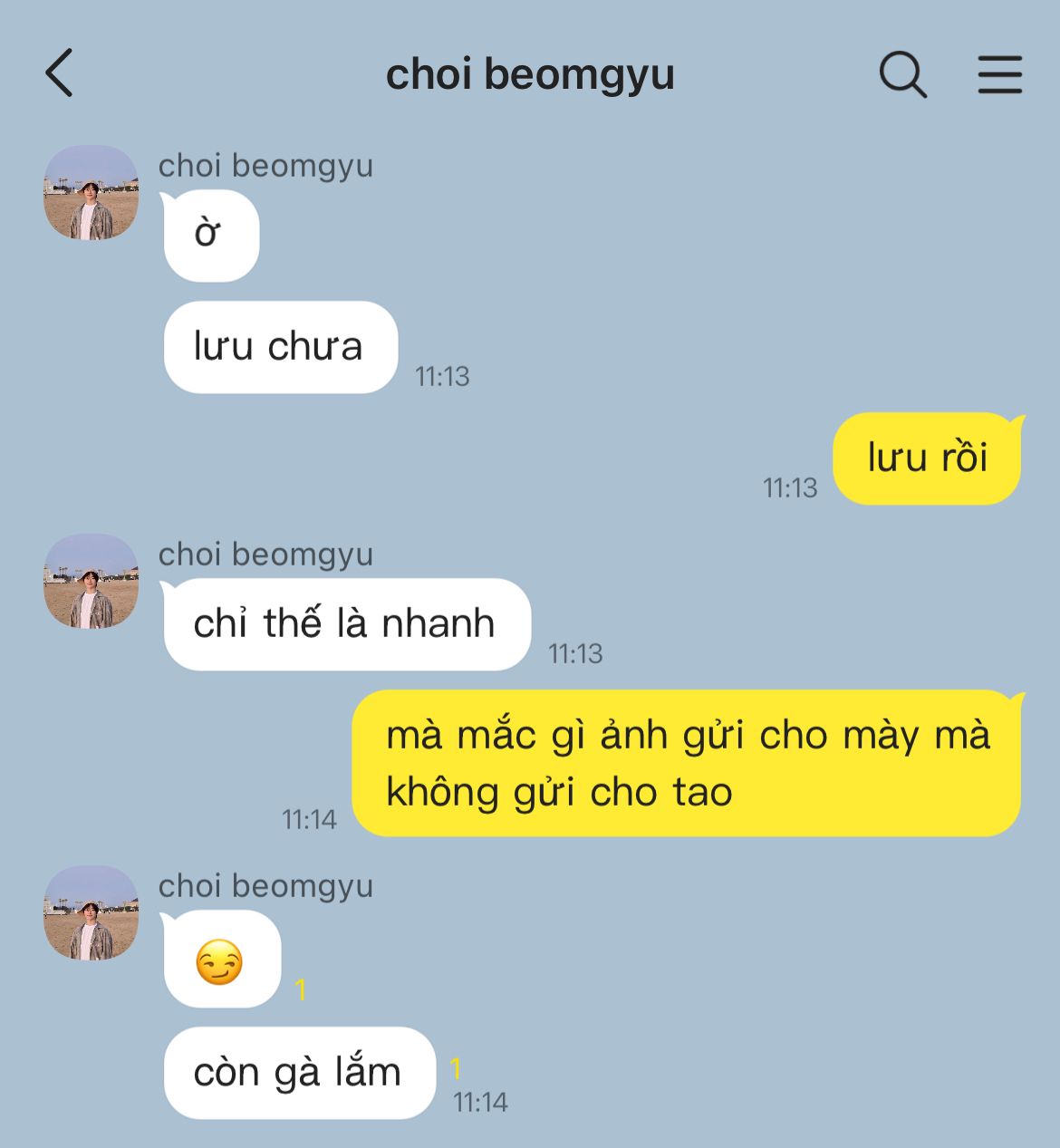View the profile photo beside 'chỉ thế là nhanh'
The width and height of the screenshot is (1060, 1148).
click(92, 582)
